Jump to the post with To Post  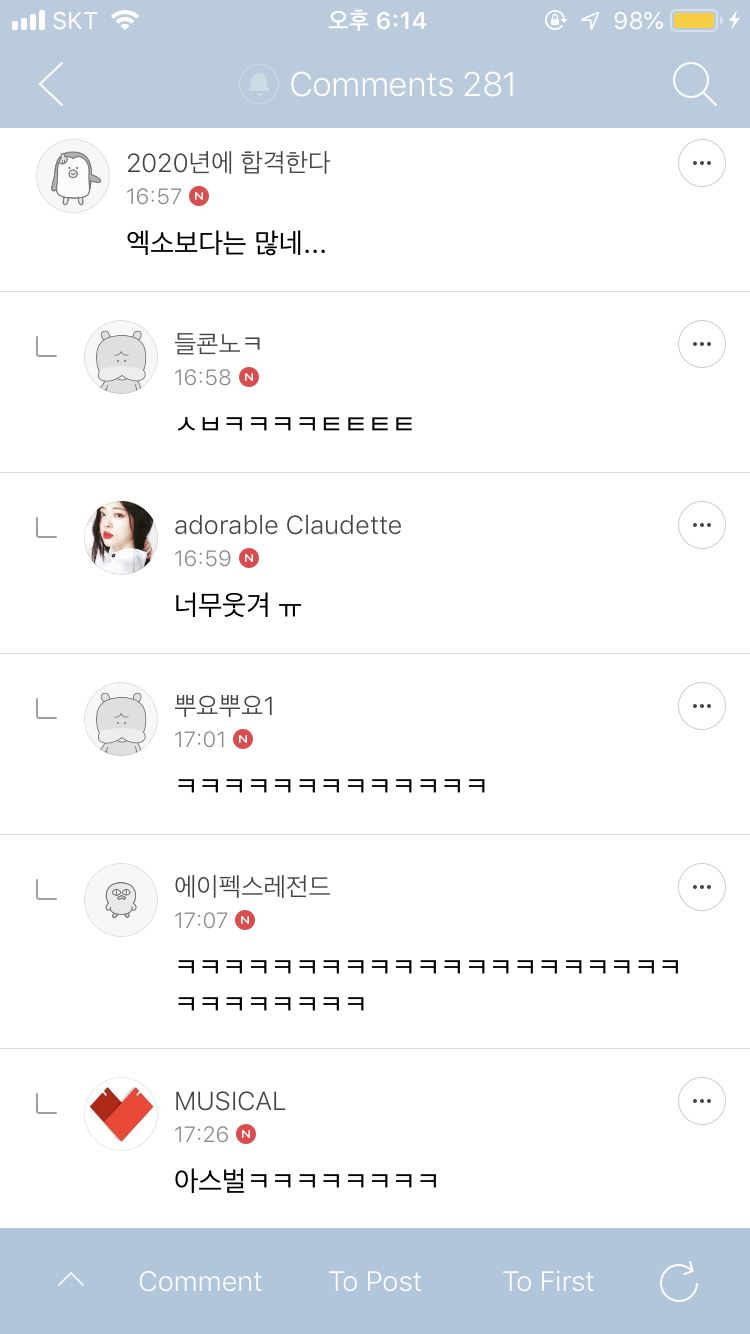[x=375, y=1281]
